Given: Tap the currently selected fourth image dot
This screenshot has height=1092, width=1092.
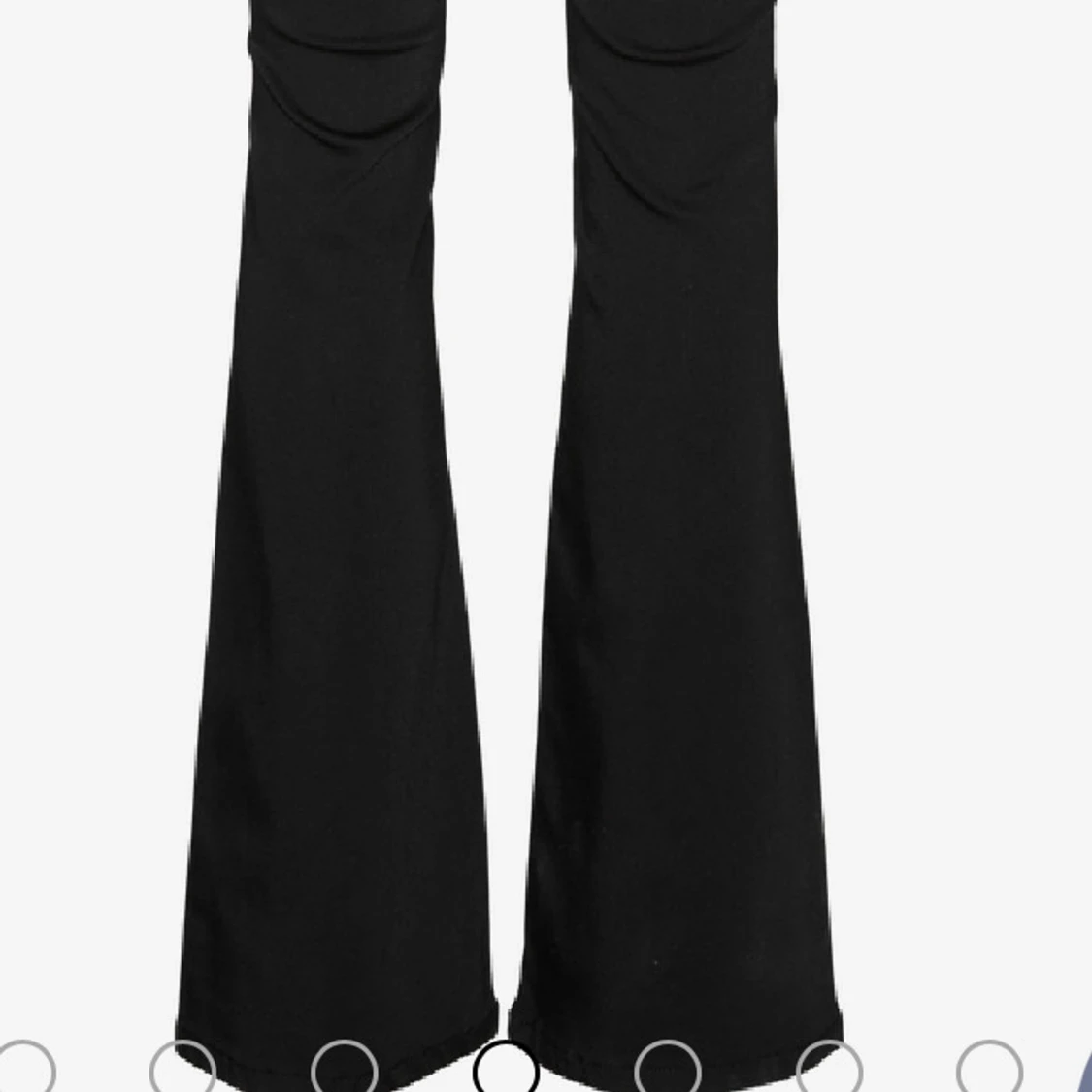Looking at the screenshot, I should pyautogui.click(x=506, y=1071).
